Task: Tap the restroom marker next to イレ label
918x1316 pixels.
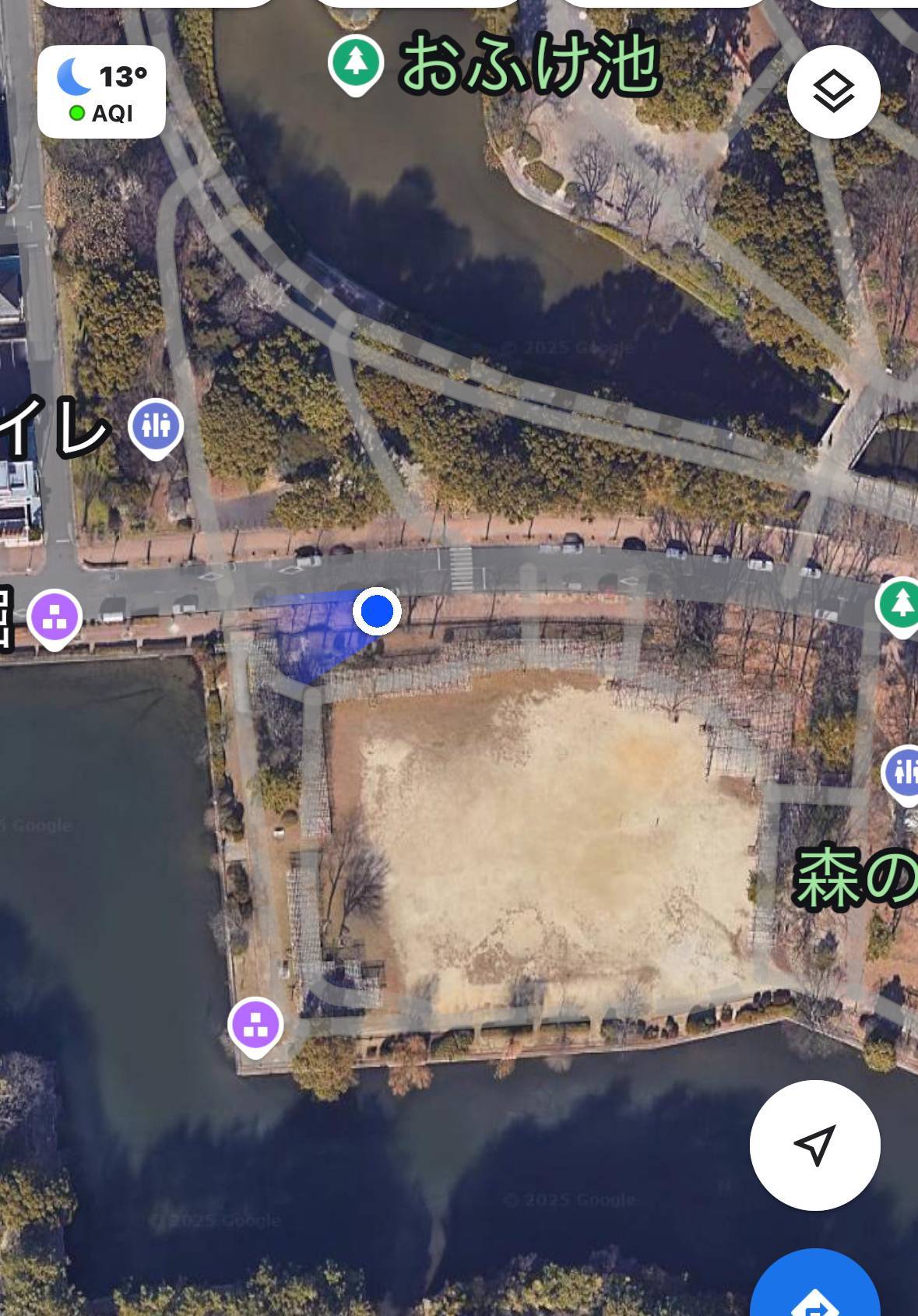Action: (157, 425)
